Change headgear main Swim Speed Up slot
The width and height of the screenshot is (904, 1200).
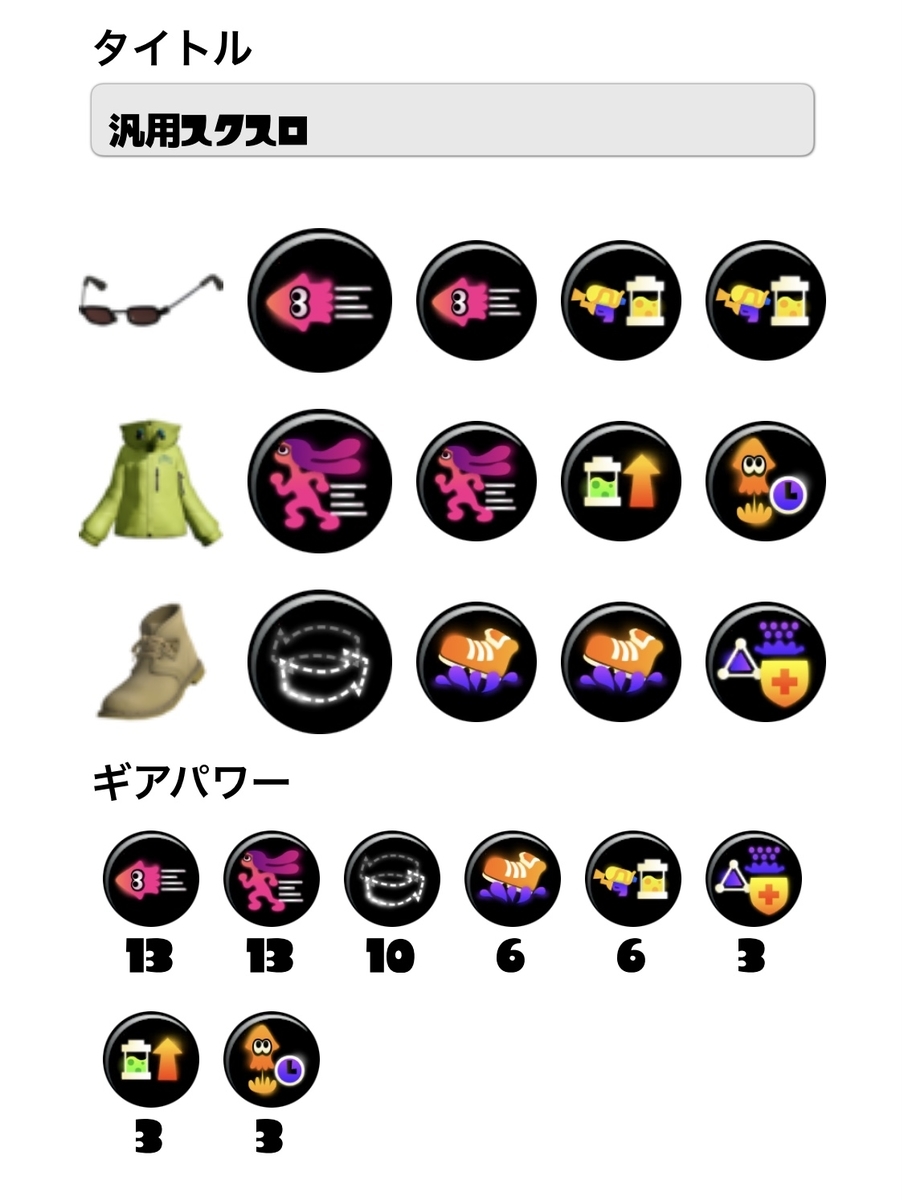click(319, 300)
